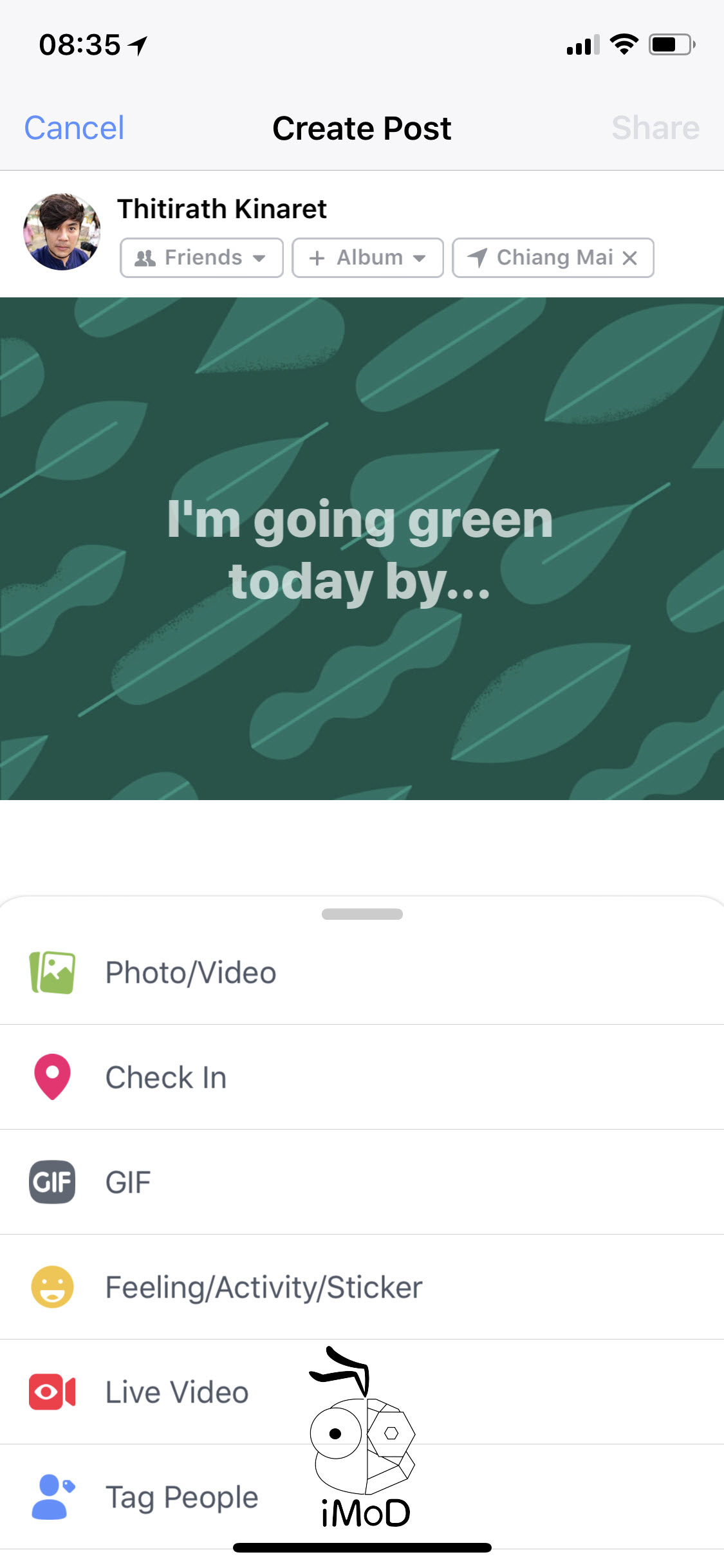The height and width of the screenshot is (1568, 724).
Task: Start a Live Video
Action: click(x=176, y=1392)
